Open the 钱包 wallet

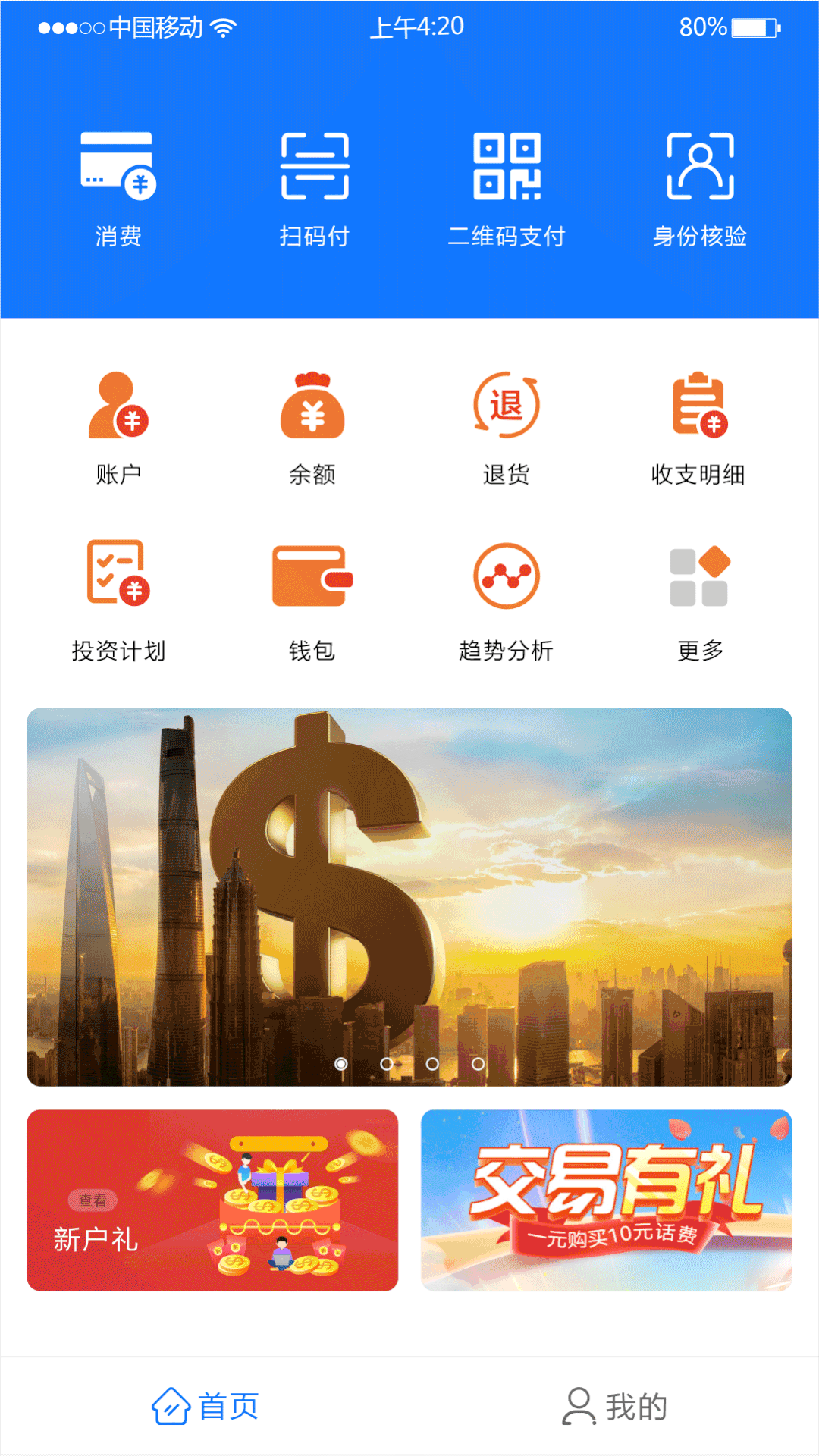312,599
